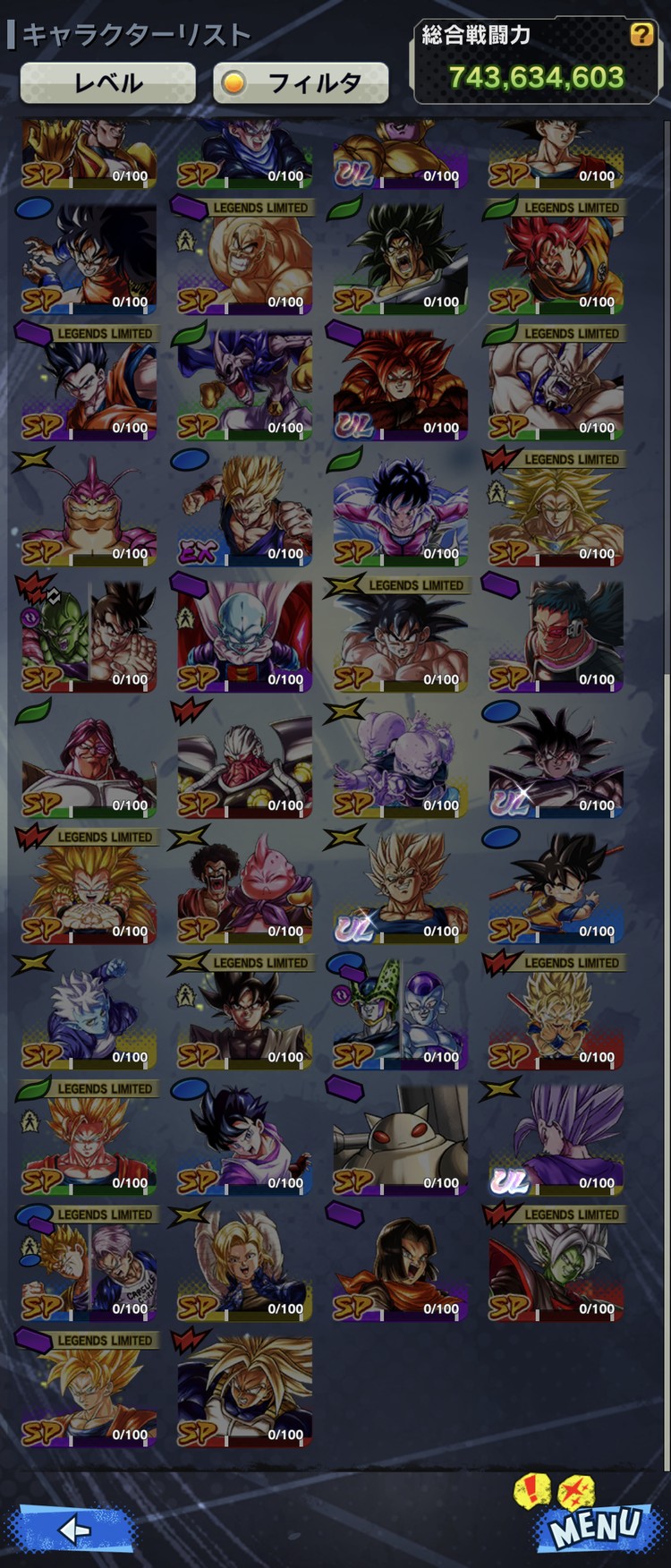Open the kid Goku with power pole card
Image resolution: width=671 pixels, height=1568 pixels.
coord(556,888)
